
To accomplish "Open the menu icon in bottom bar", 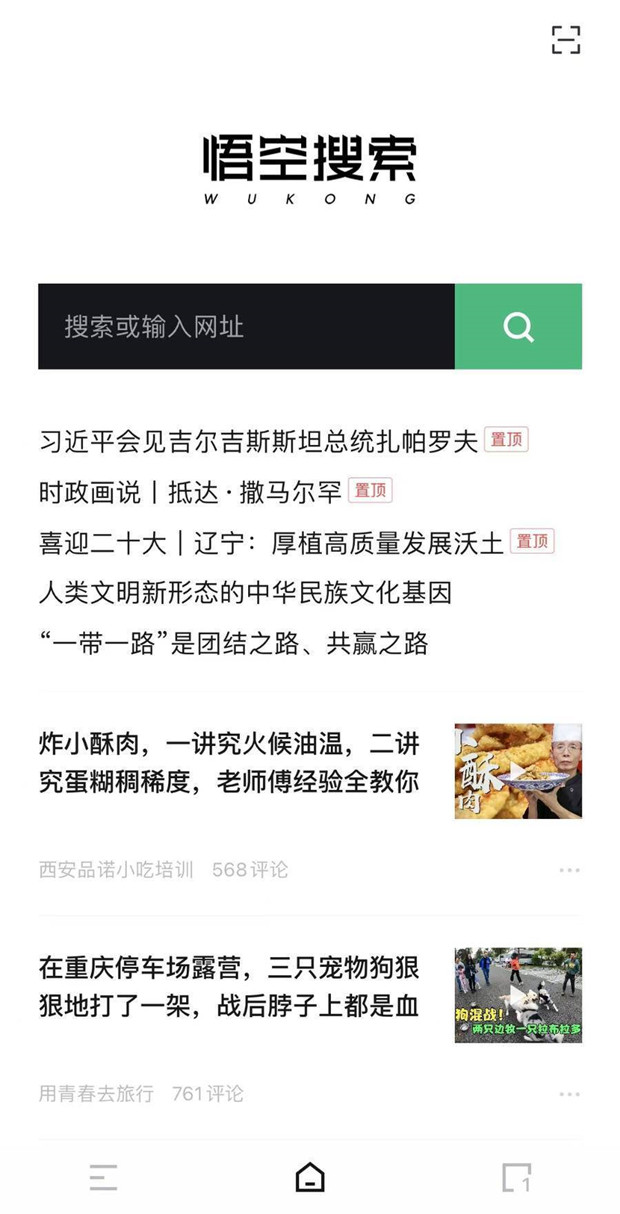I will pos(103,1177).
